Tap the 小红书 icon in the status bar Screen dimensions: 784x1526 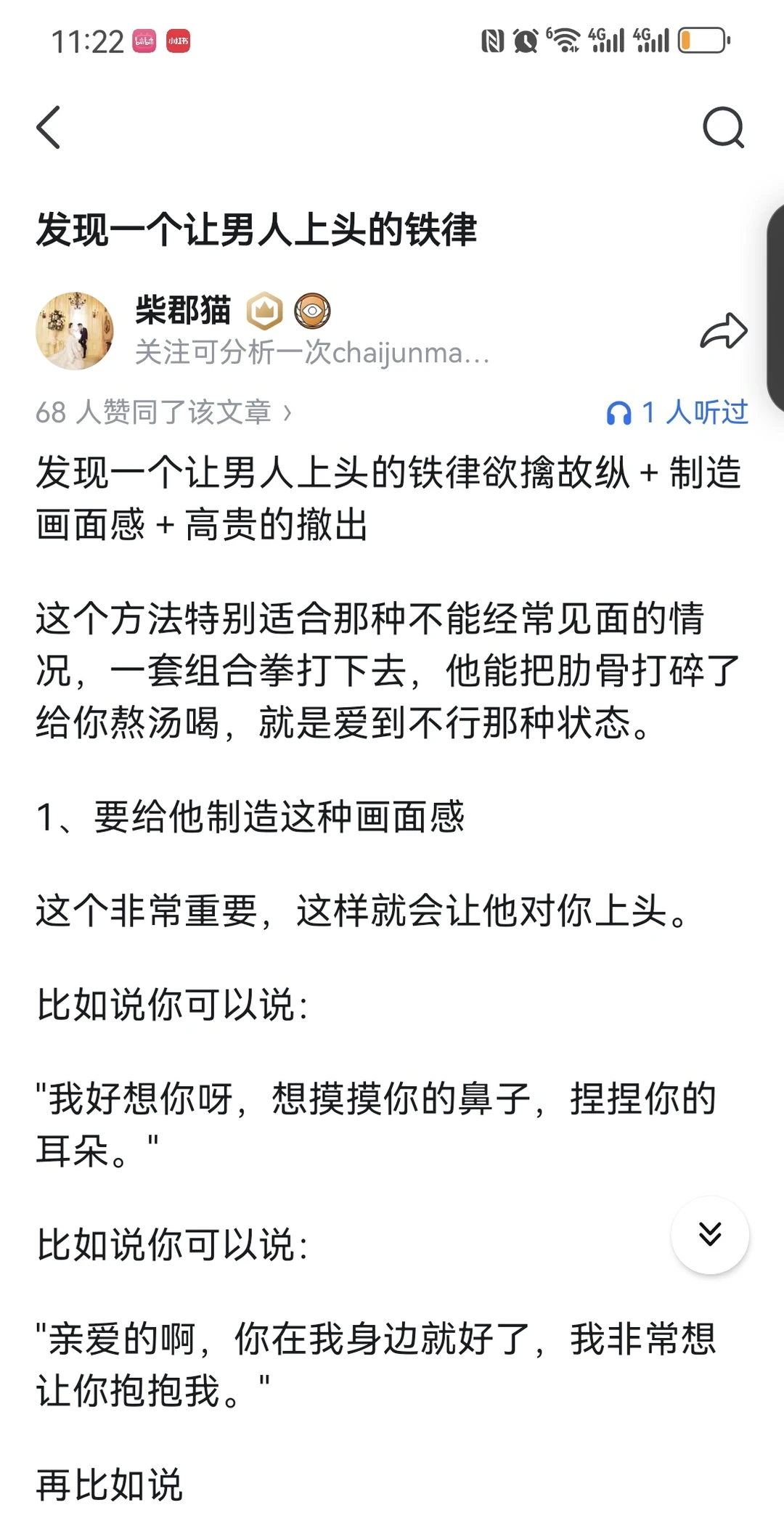coord(179,41)
